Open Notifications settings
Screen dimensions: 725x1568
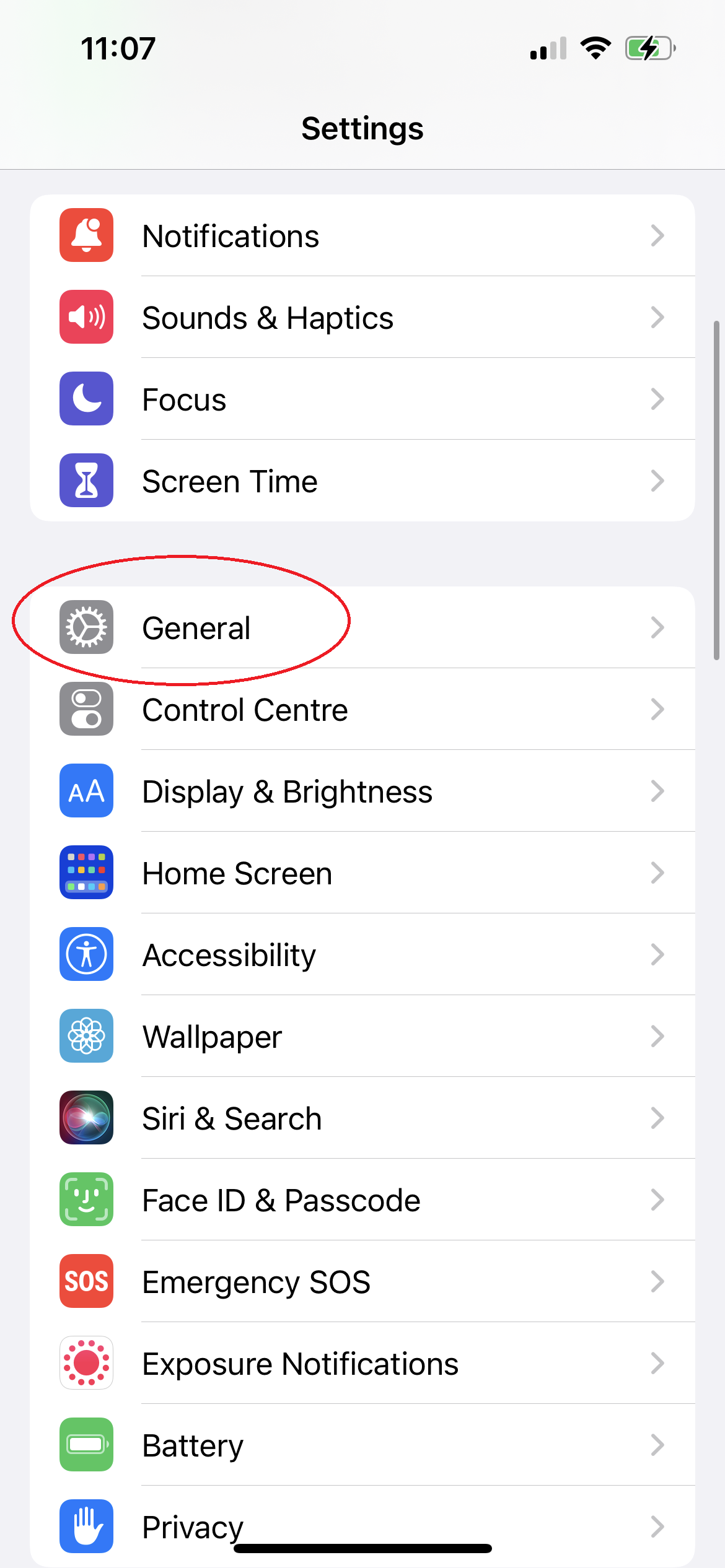362,235
